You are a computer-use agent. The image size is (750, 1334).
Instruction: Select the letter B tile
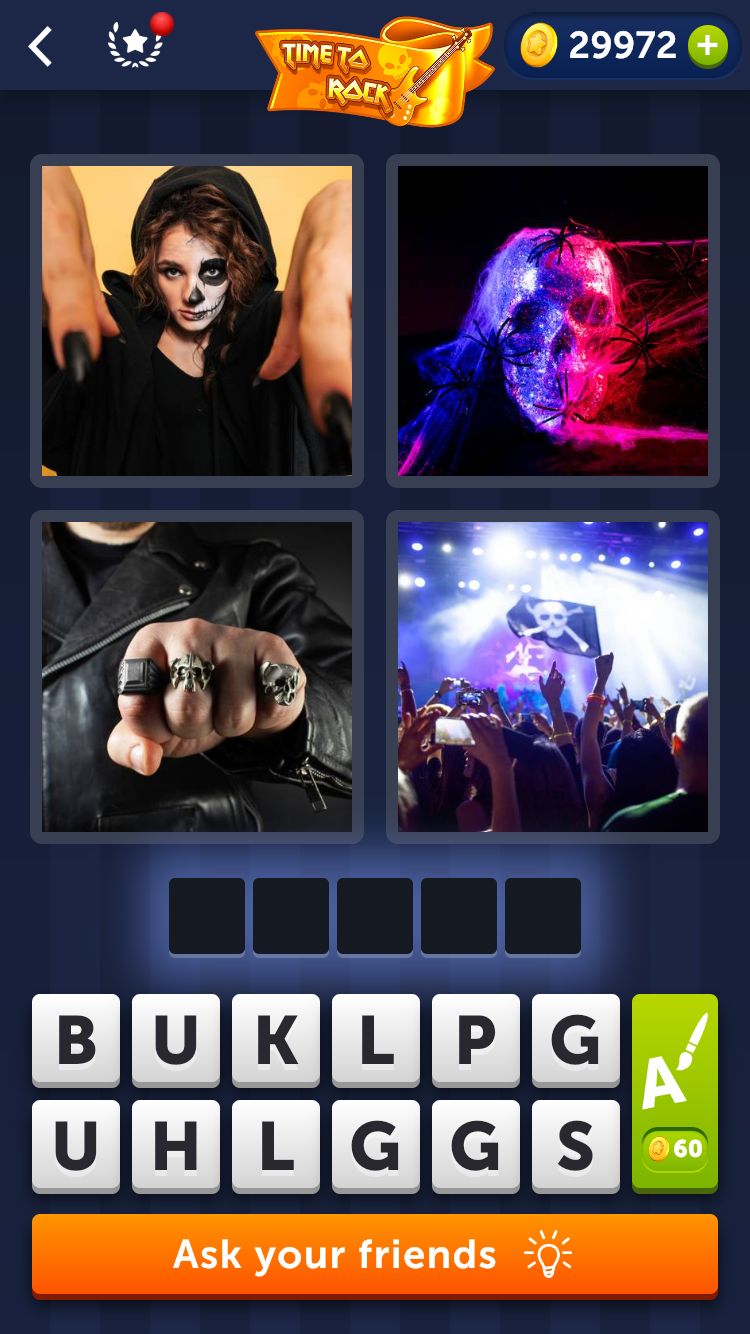pyautogui.click(x=76, y=1040)
